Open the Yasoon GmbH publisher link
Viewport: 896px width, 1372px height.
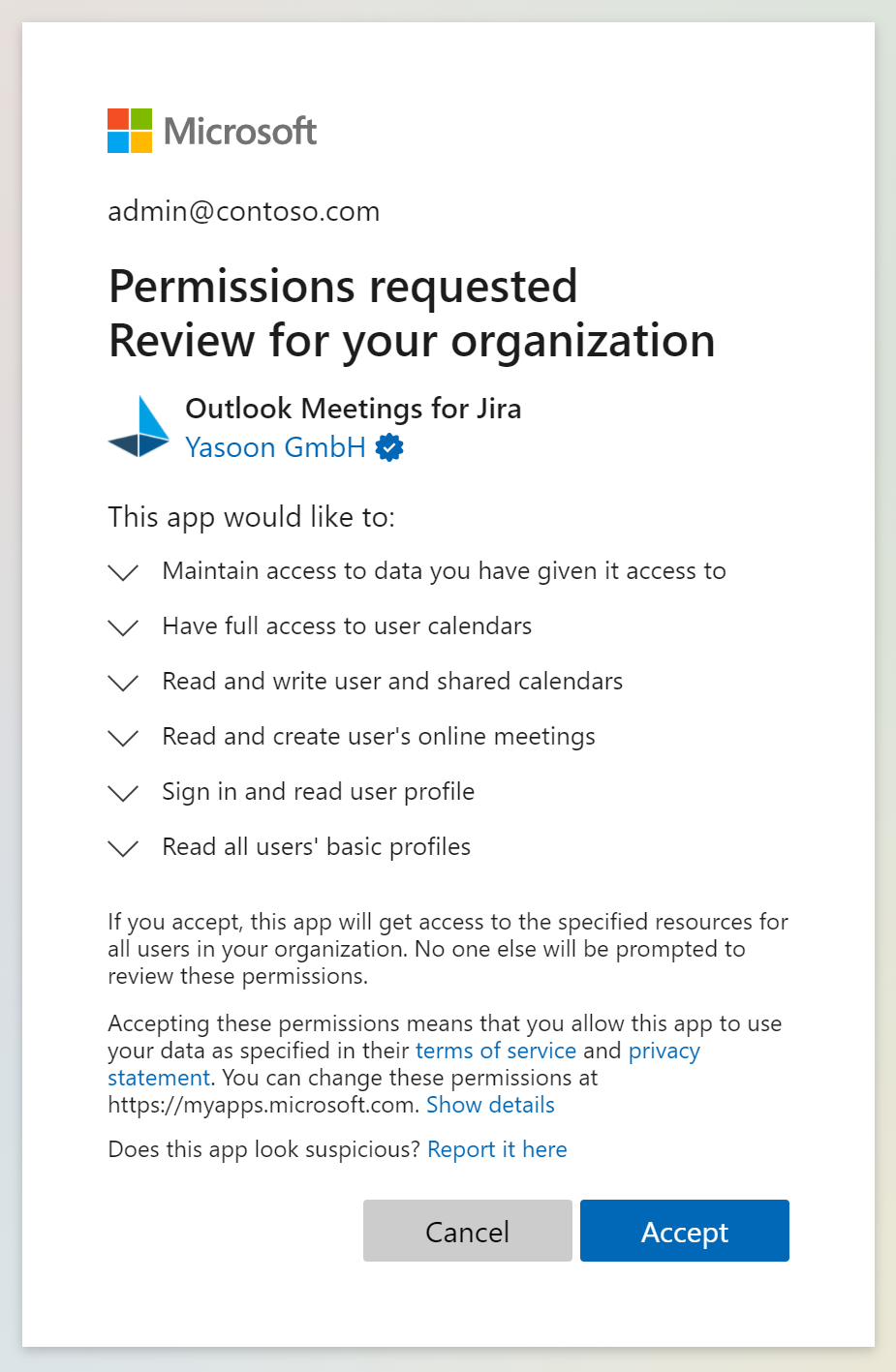coord(275,447)
